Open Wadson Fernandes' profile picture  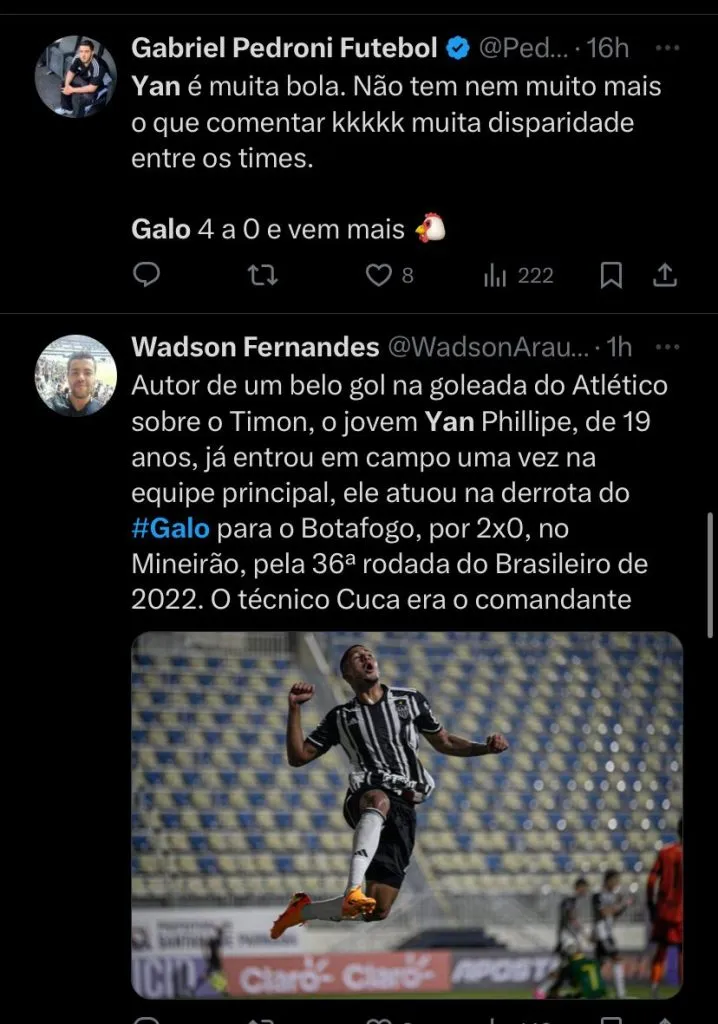click(76, 375)
